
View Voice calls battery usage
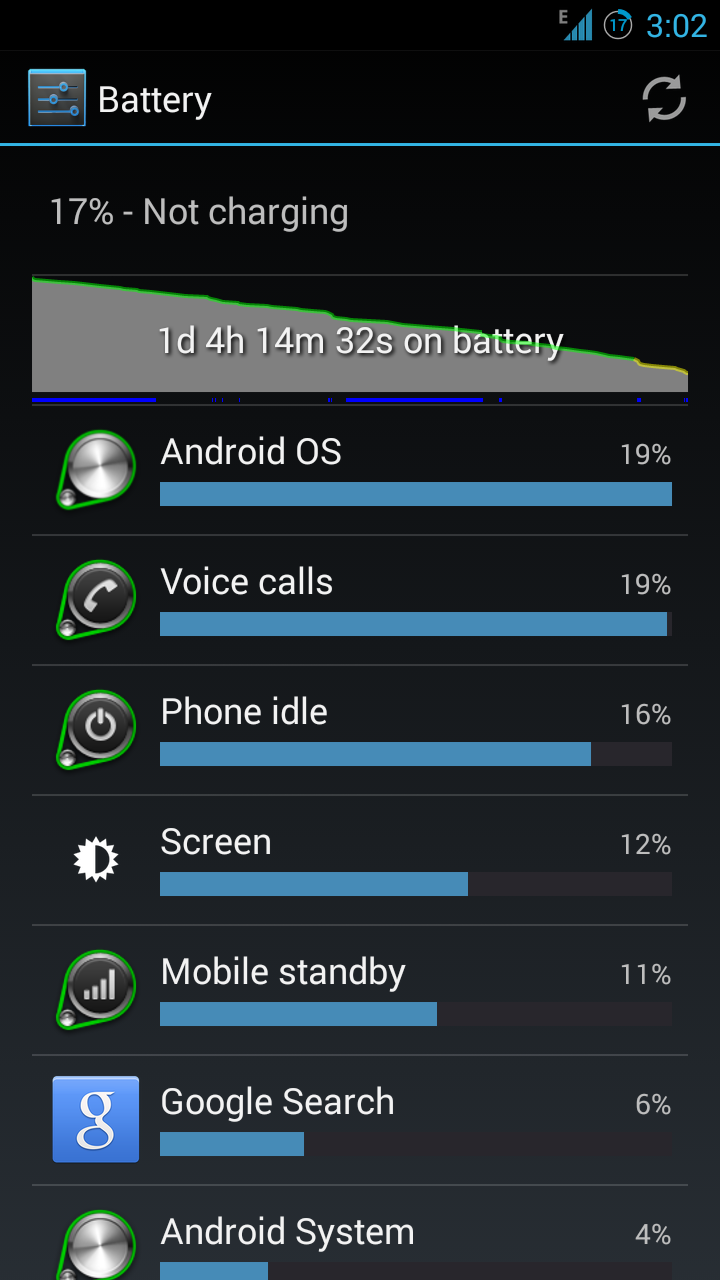[360, 600]
